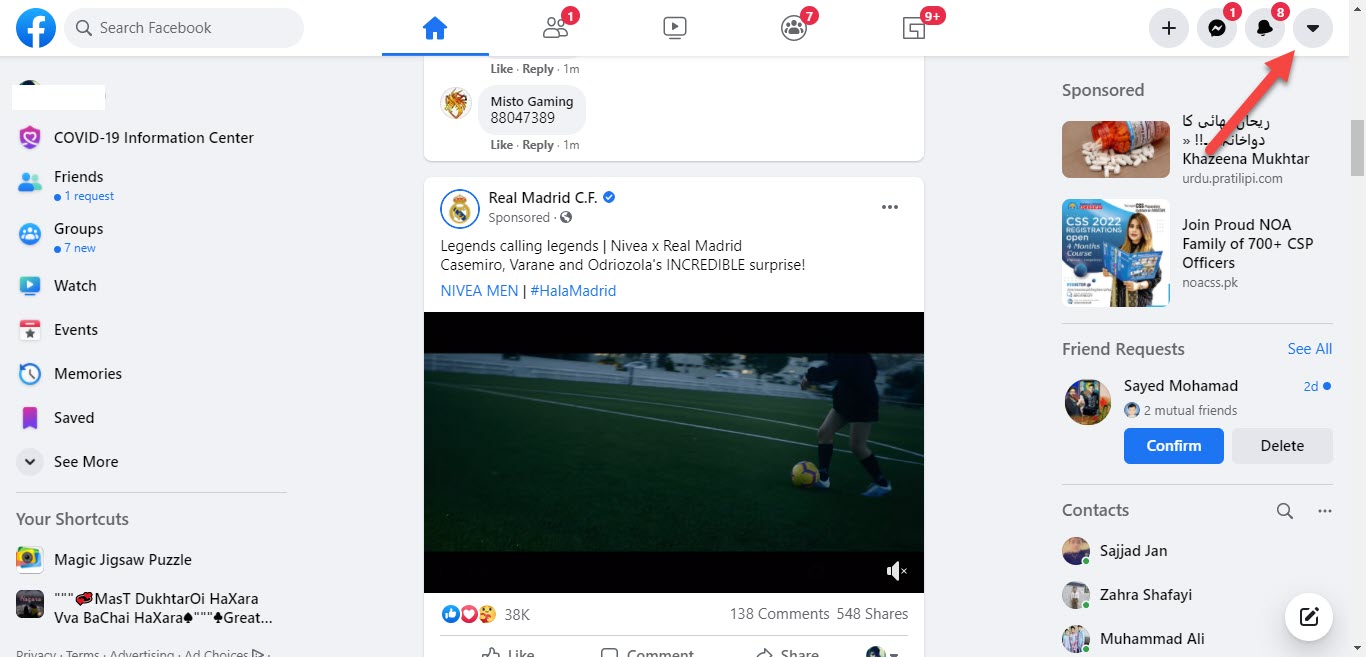
Task: Open Magic Jigsaw Puzzle shortcut
Action: 122,560
